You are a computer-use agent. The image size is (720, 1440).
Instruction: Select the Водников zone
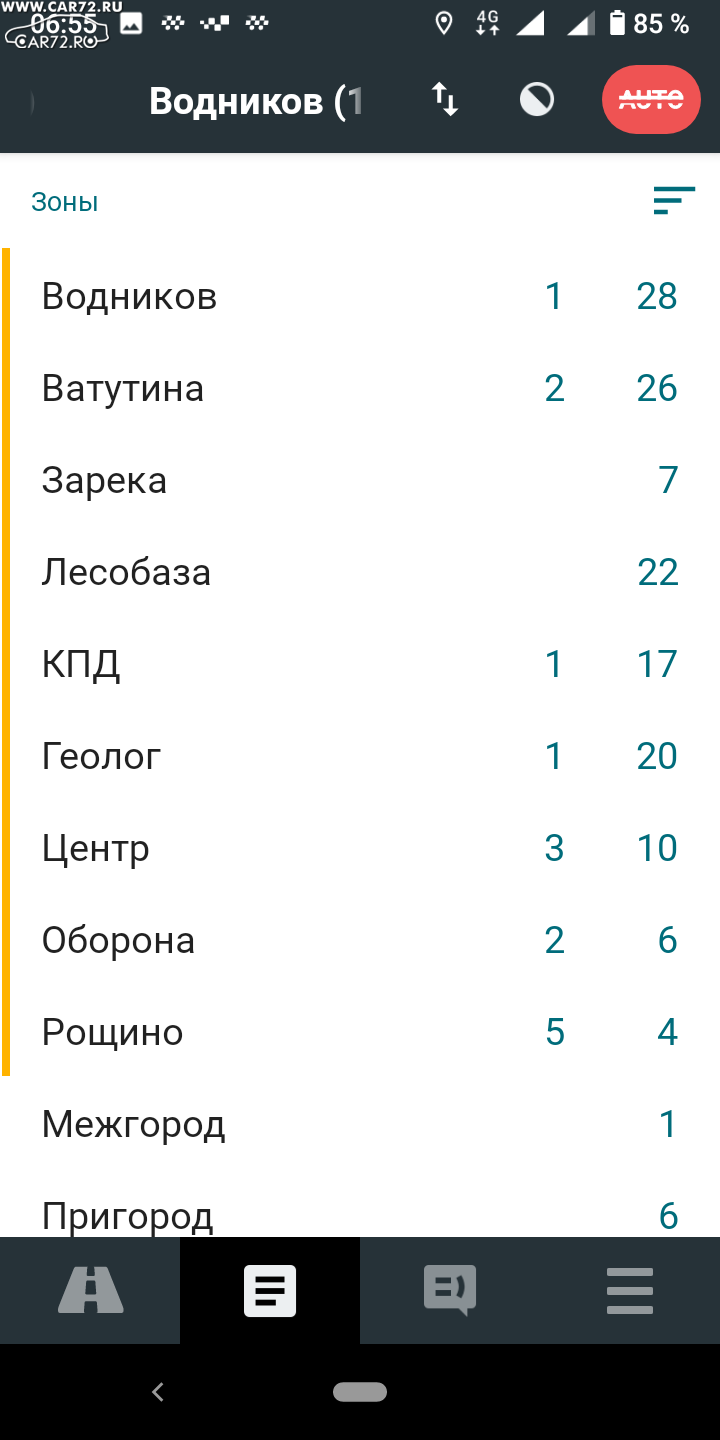pos(360,296)
